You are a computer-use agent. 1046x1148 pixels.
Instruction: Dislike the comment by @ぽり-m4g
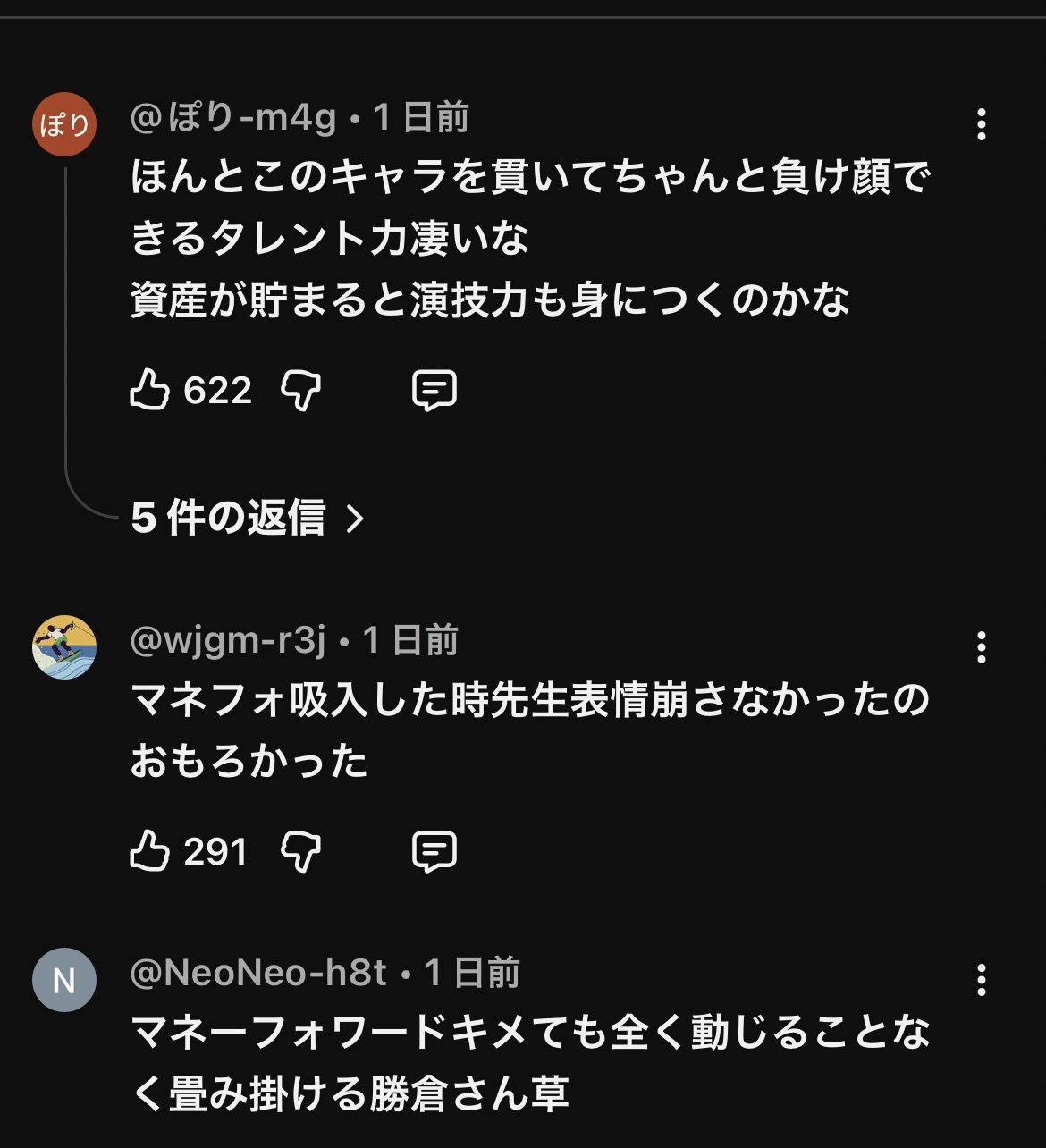pyautogui.click(x=300, y=391)
